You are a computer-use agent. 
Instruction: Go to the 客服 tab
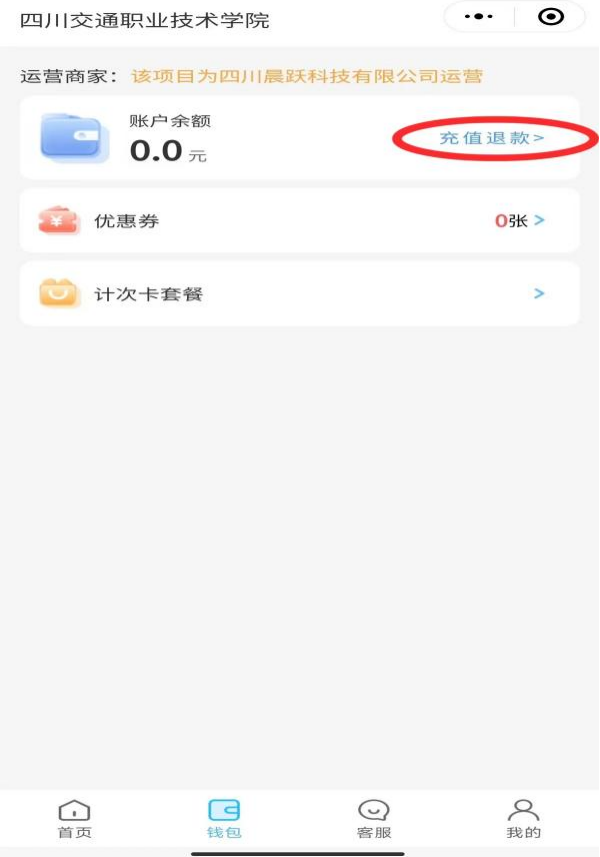[374, 818]
